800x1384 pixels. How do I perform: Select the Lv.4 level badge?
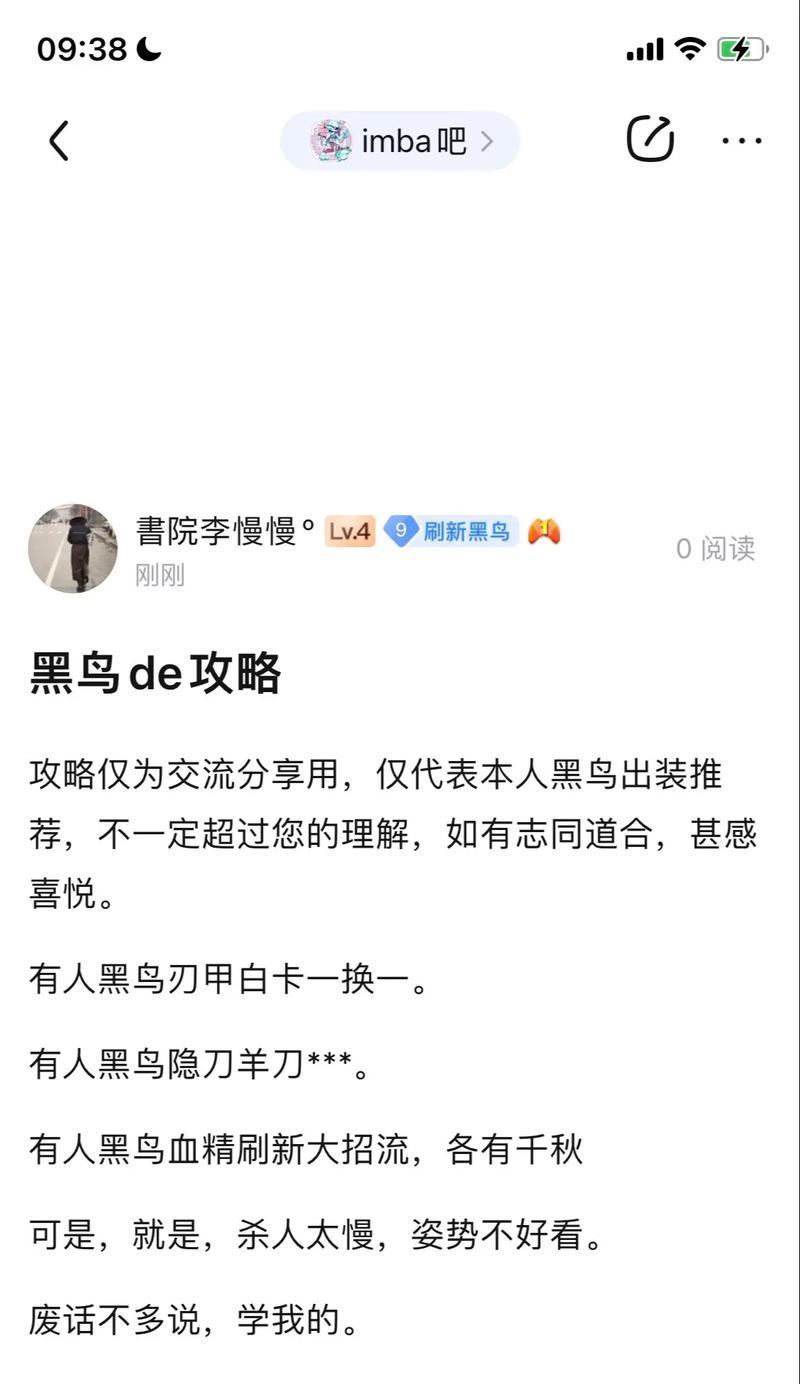[350, 532]
